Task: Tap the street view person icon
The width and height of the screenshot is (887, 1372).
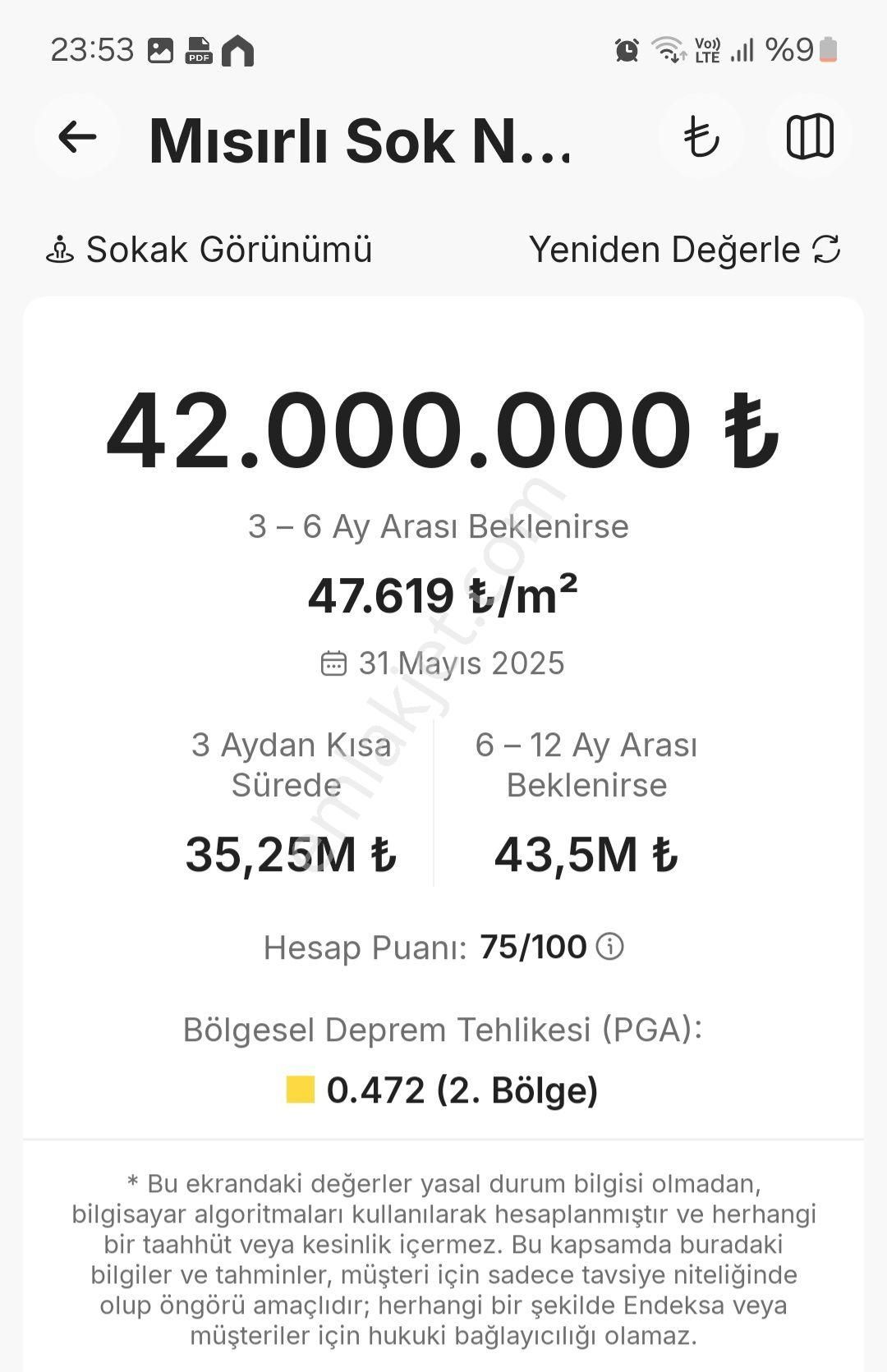Action: click(62, 249)
